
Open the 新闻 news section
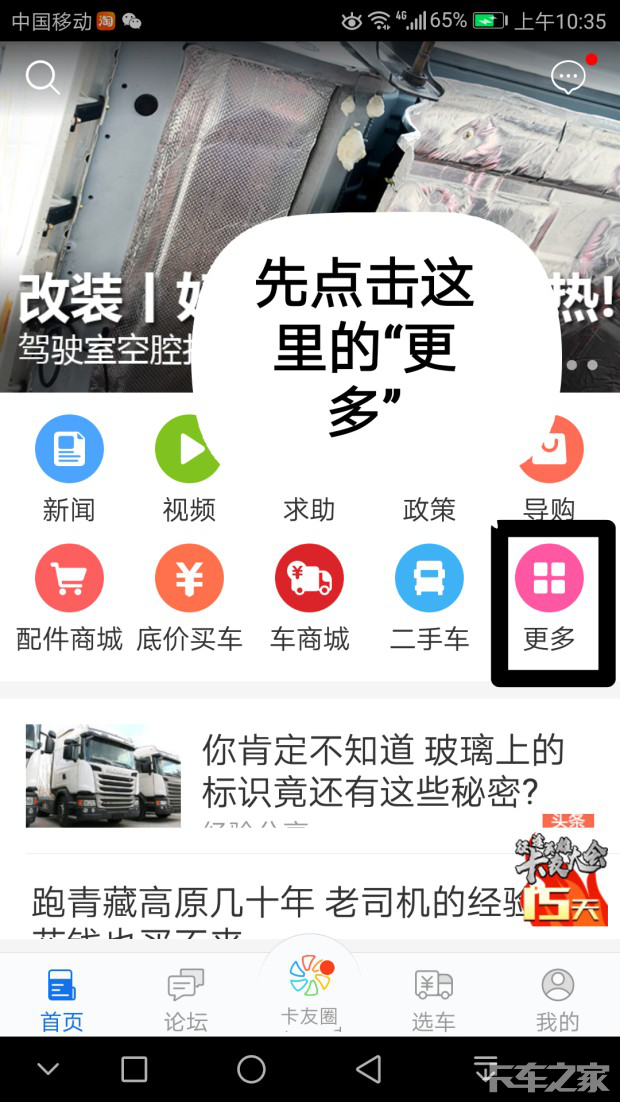pos(69,468)
